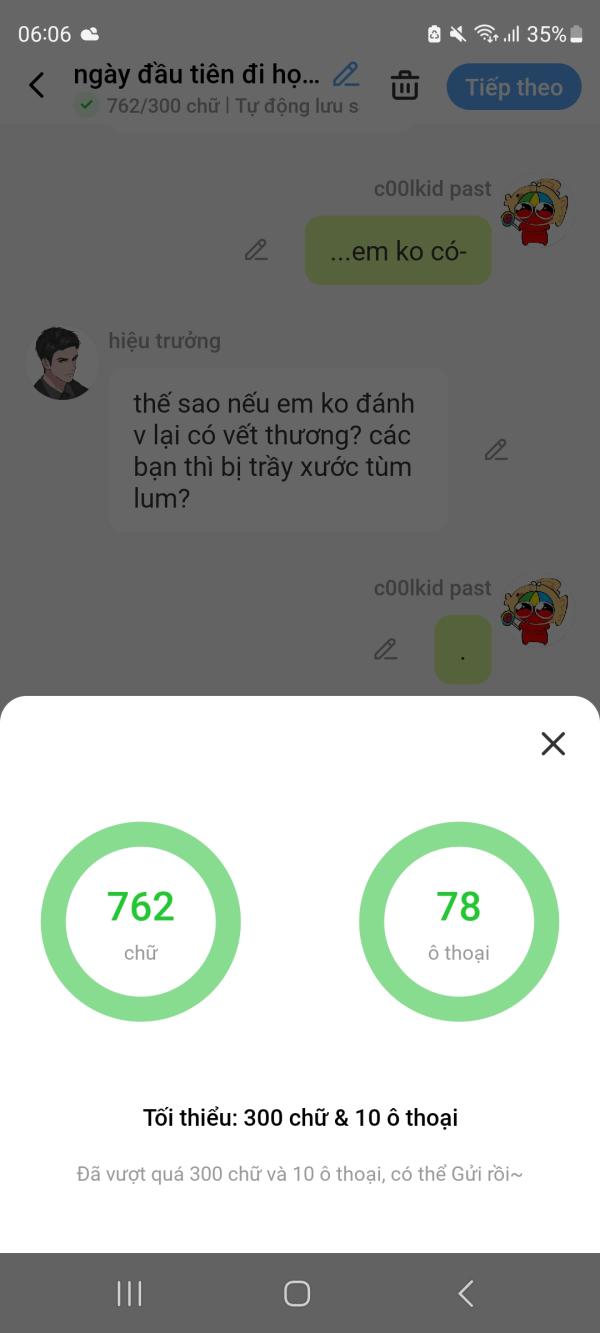Close the word count bottom sheet
Image resolution: width=600 pixels, height=1333 pixels.
553,743
